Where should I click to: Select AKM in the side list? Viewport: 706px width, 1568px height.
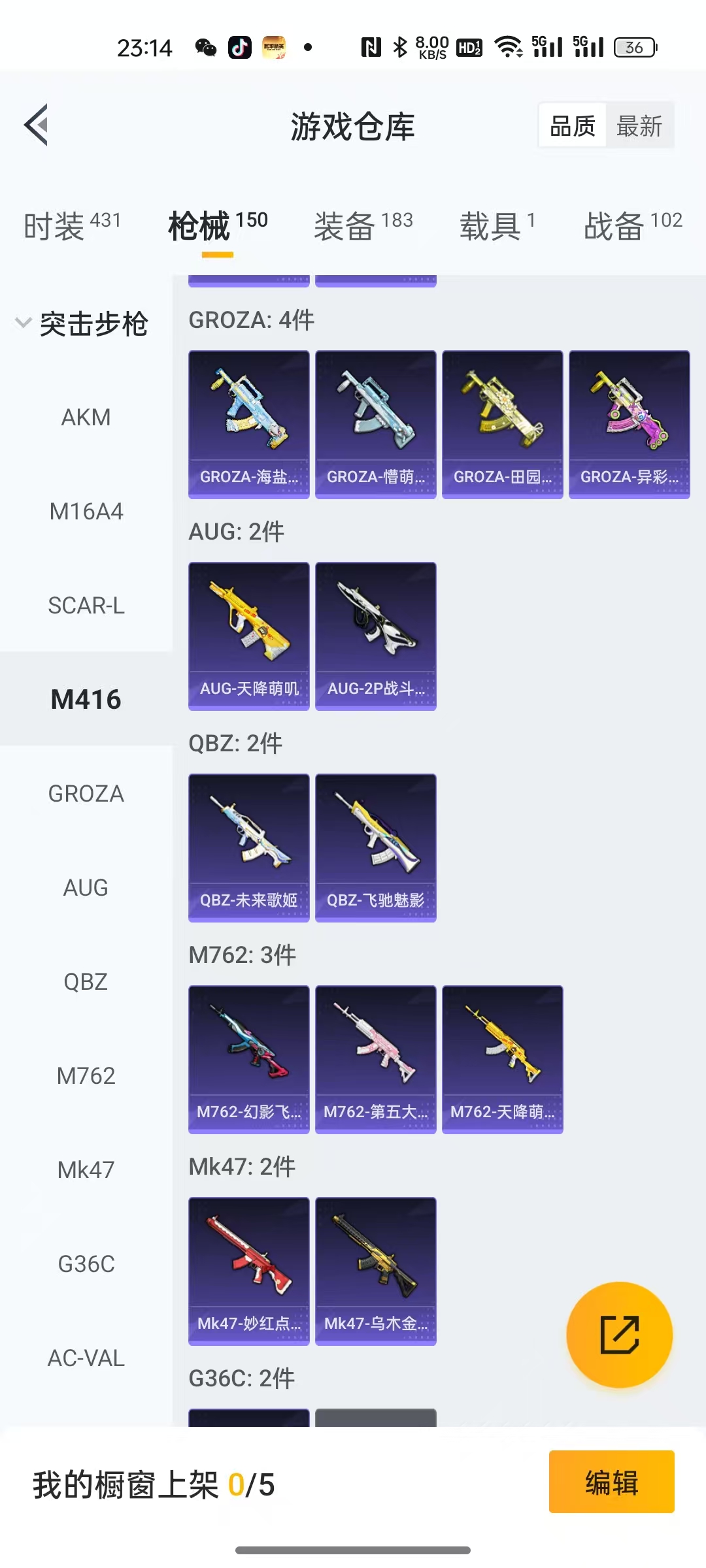[86, 417]
